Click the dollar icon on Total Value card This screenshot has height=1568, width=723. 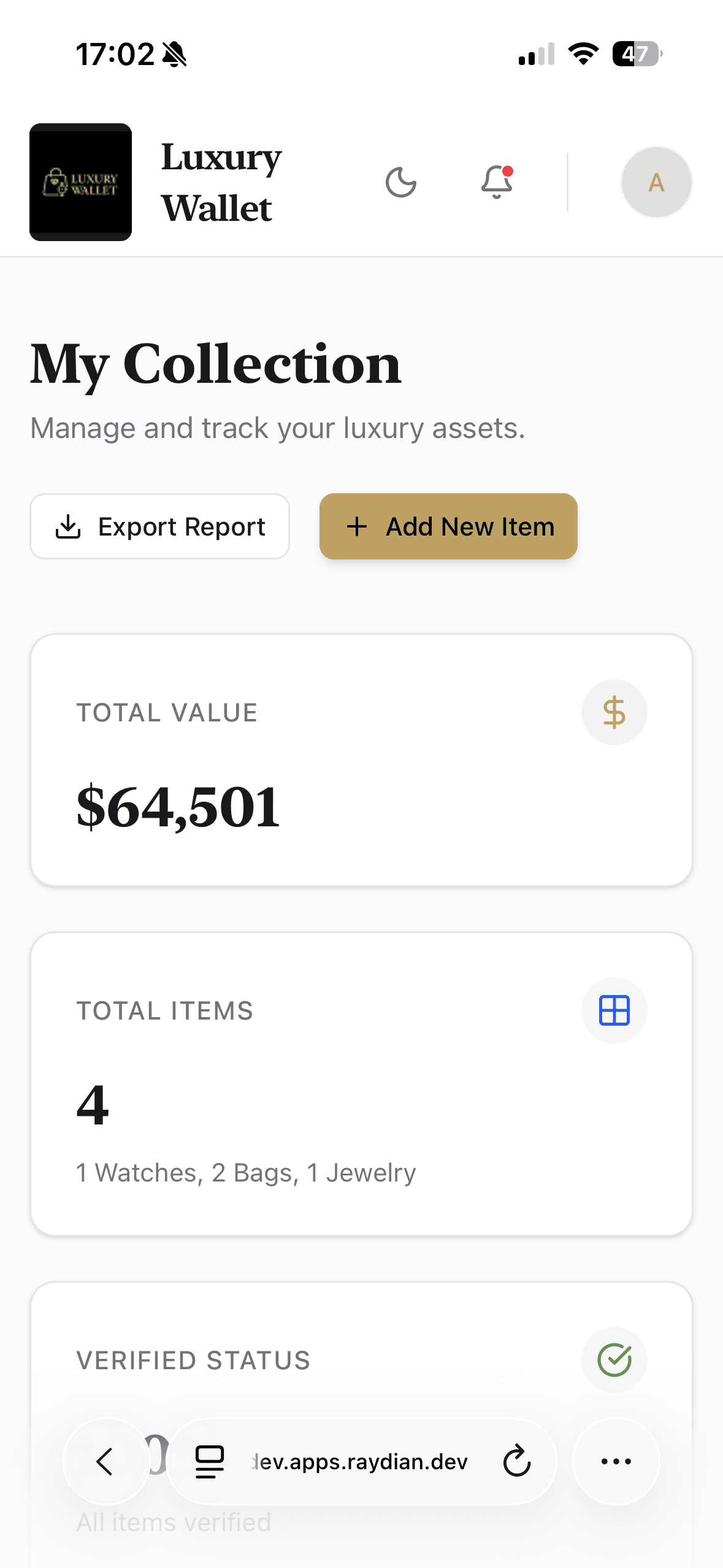614,712
